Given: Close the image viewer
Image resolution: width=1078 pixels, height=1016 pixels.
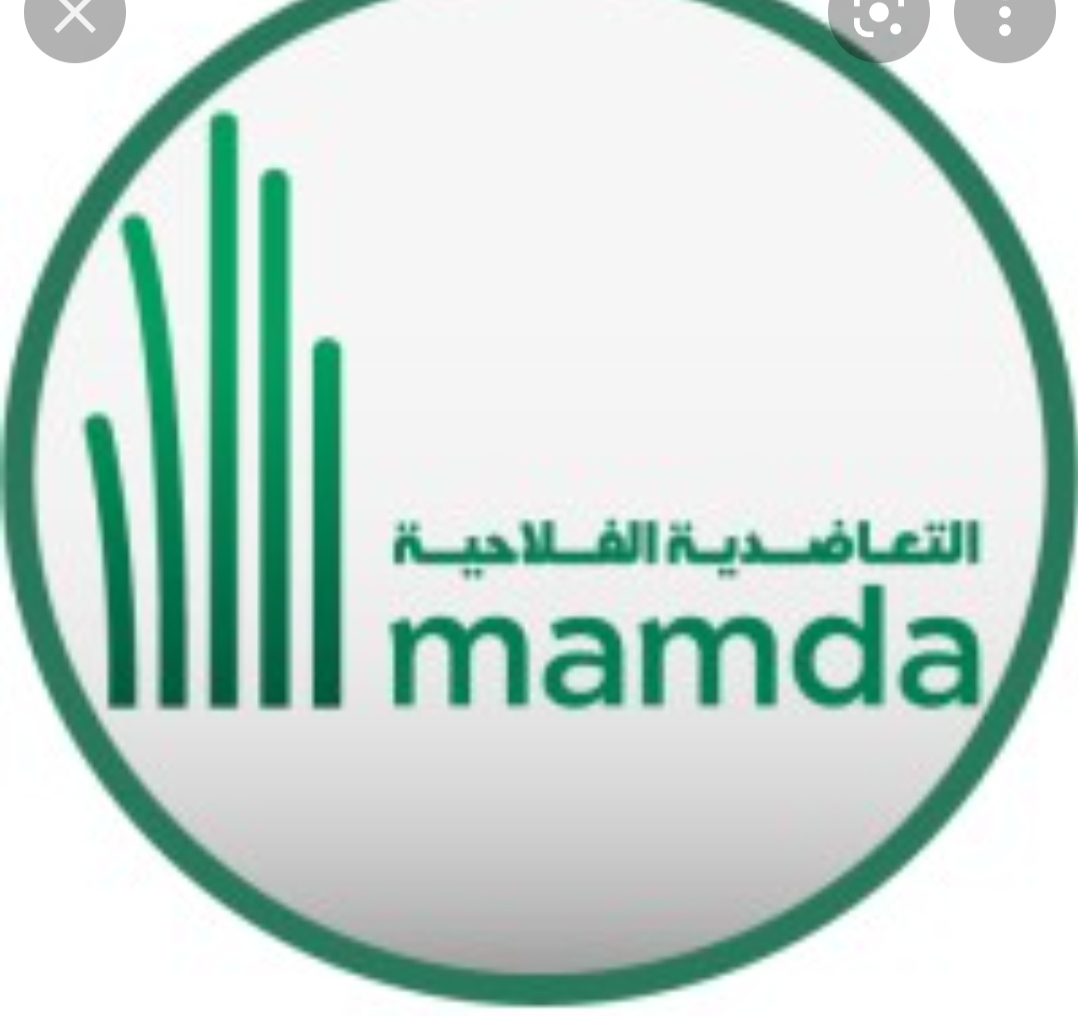Looking at the screenshot, I should click(75, 17).
